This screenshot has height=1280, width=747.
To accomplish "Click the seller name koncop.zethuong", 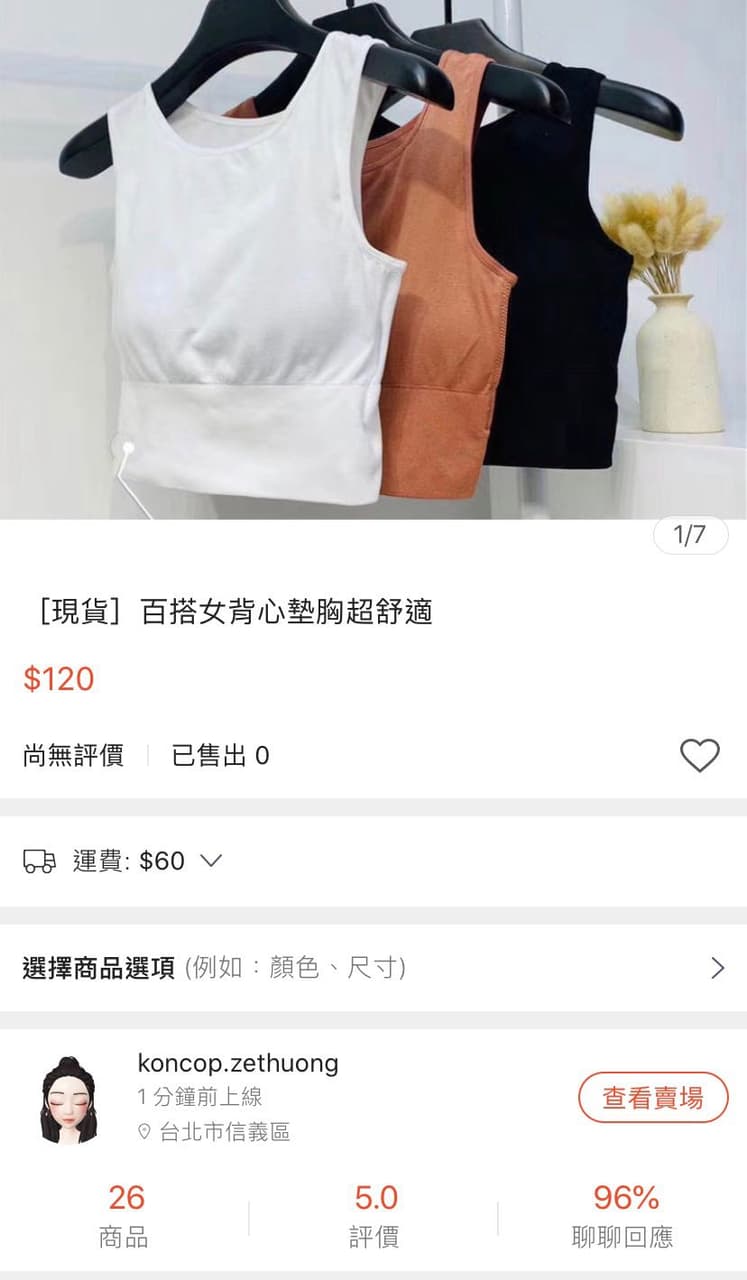I will 237,1064.
